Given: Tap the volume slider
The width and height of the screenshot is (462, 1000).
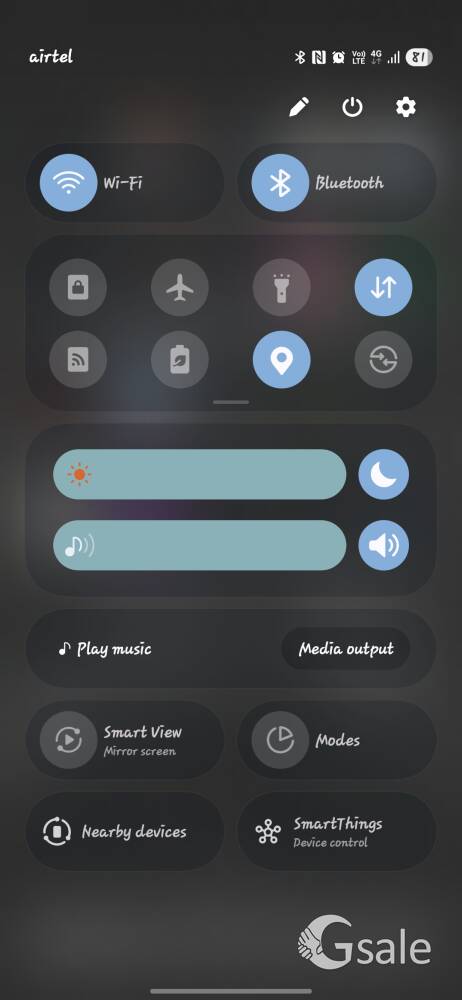Looking at the screenshot, I should (x=200, y=545).
